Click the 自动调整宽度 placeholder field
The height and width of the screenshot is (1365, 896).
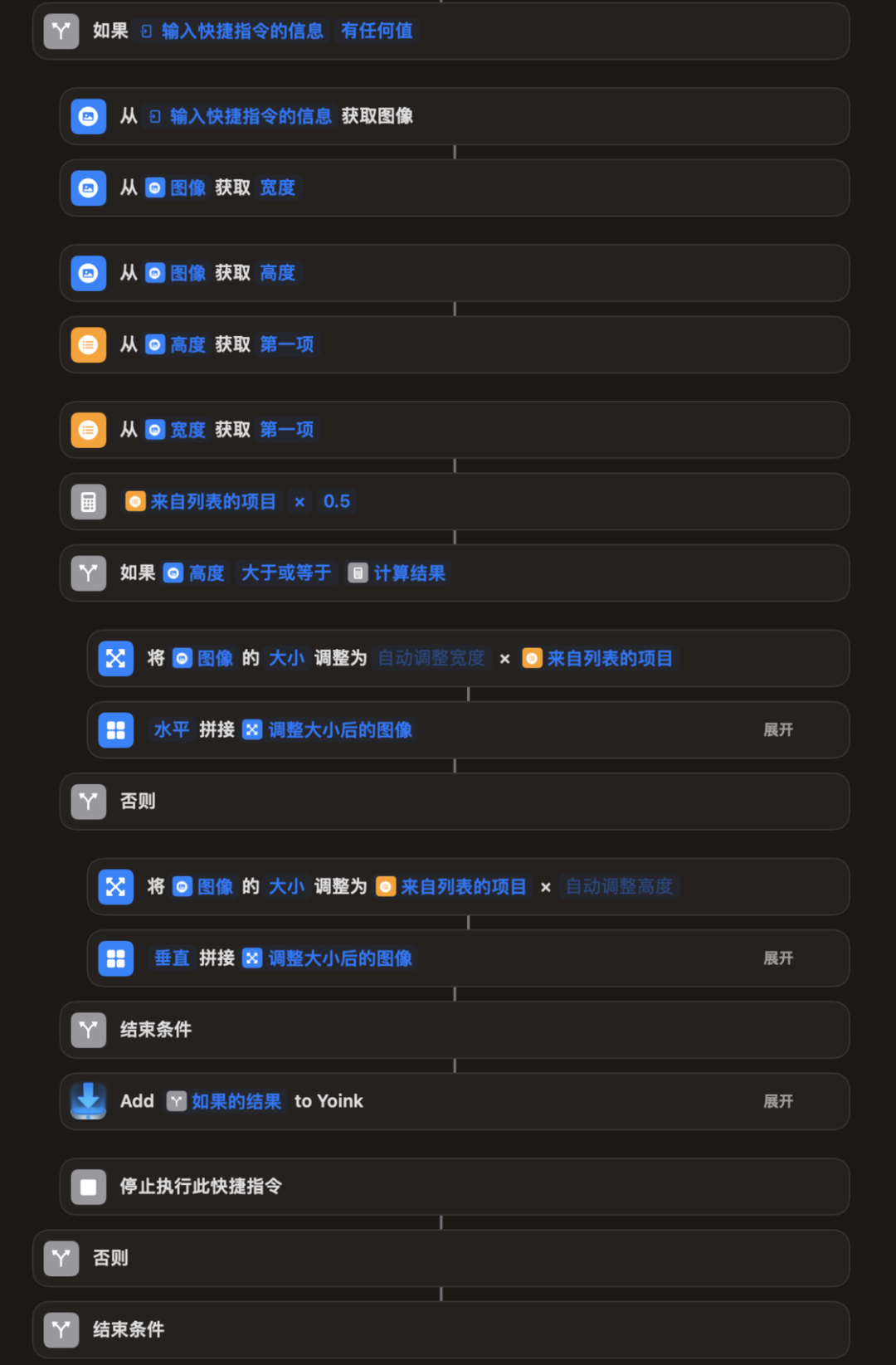pyautogui.click(x=431, y=658)
